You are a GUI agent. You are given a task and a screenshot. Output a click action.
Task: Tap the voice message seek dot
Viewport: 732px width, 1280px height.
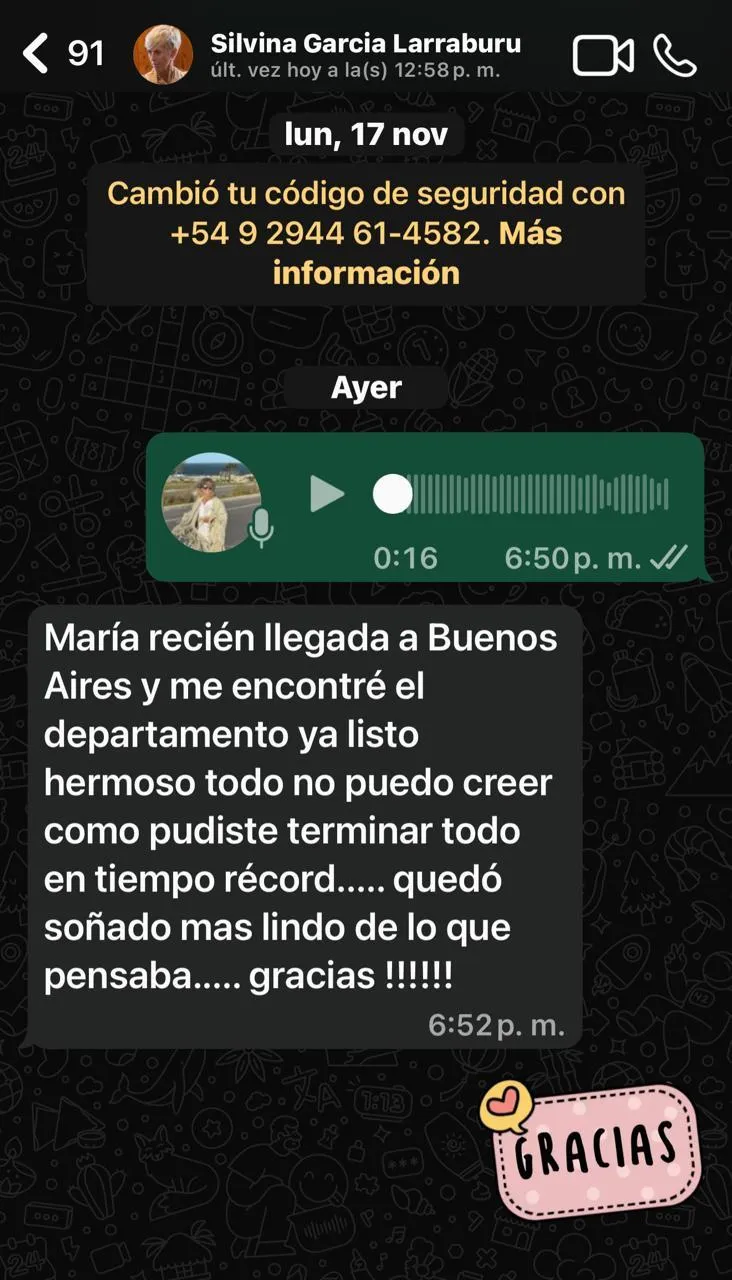click(393, 494)
